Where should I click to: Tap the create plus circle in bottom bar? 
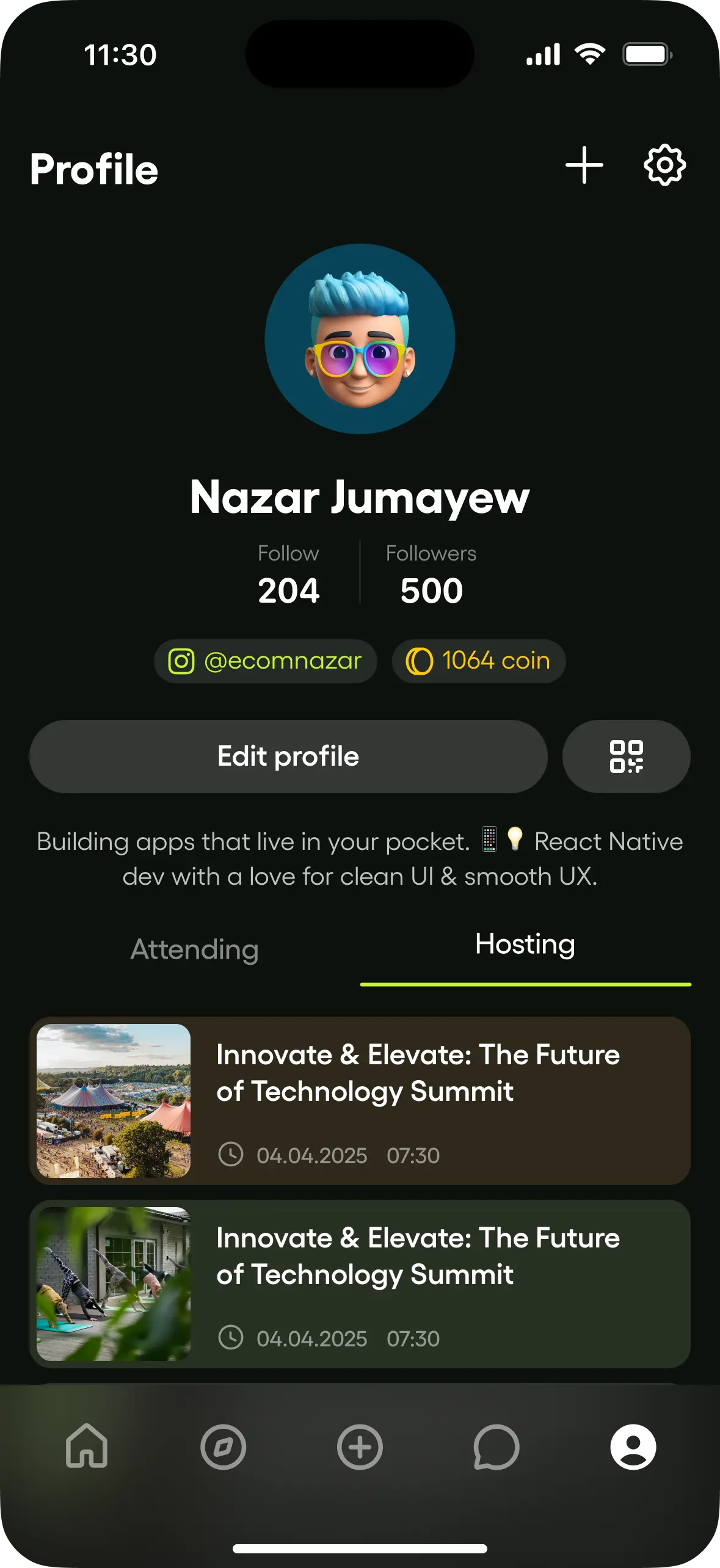pos(360,1446)
